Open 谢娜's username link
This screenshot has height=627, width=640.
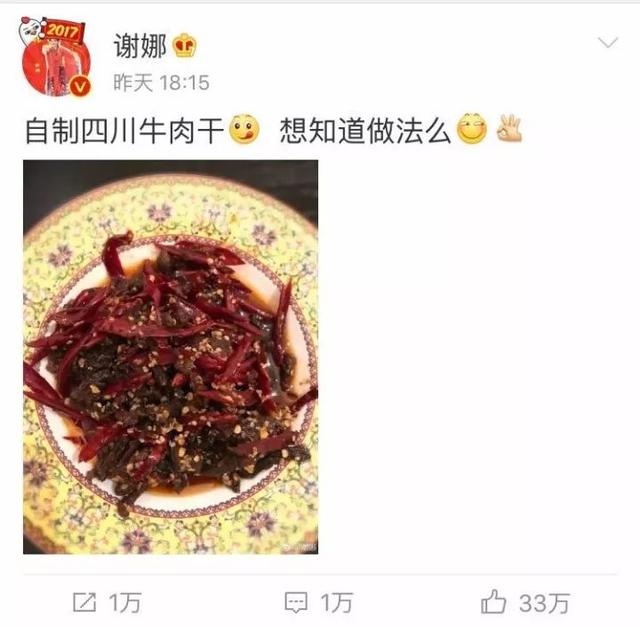pos(140,45)
